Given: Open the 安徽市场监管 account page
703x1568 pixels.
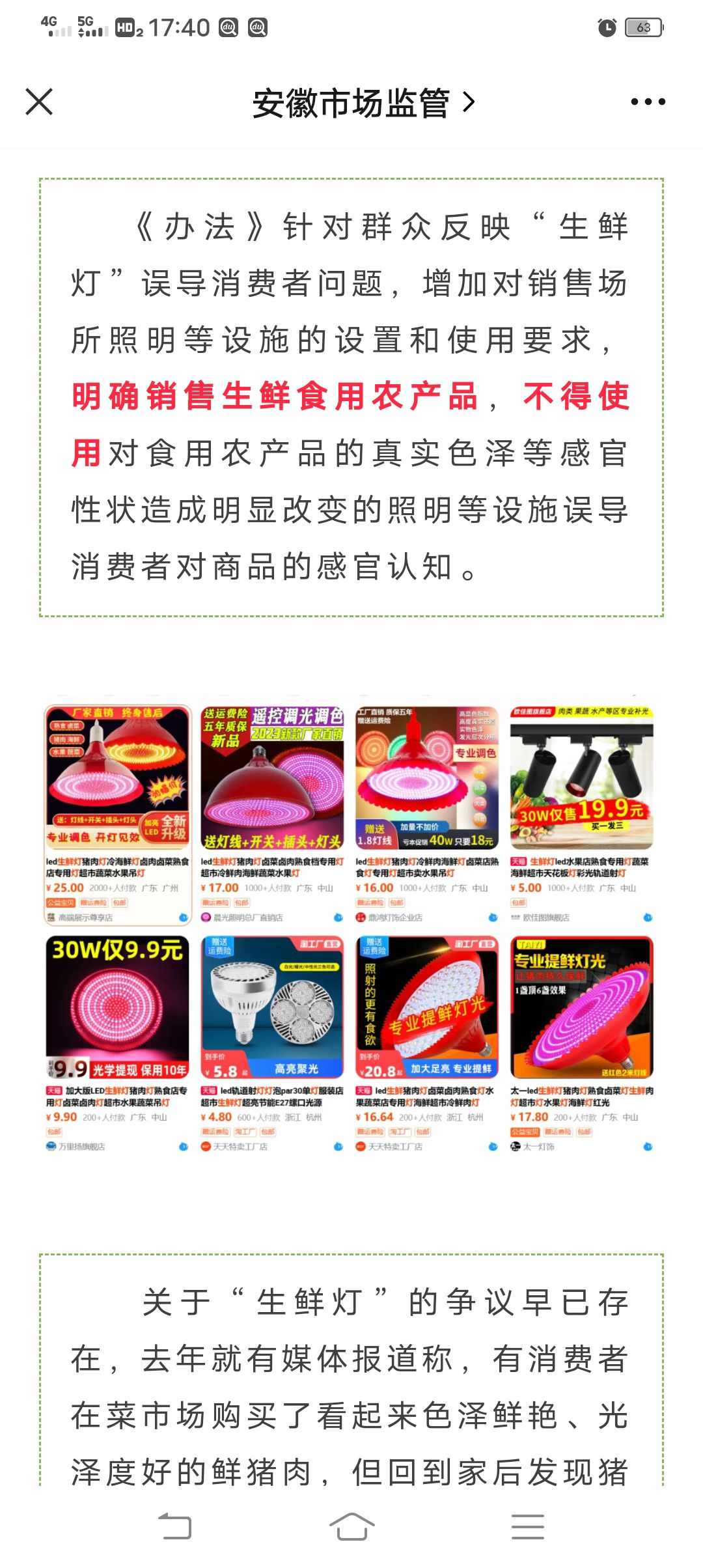Looking at the screenshot, I should pos(362,103).
